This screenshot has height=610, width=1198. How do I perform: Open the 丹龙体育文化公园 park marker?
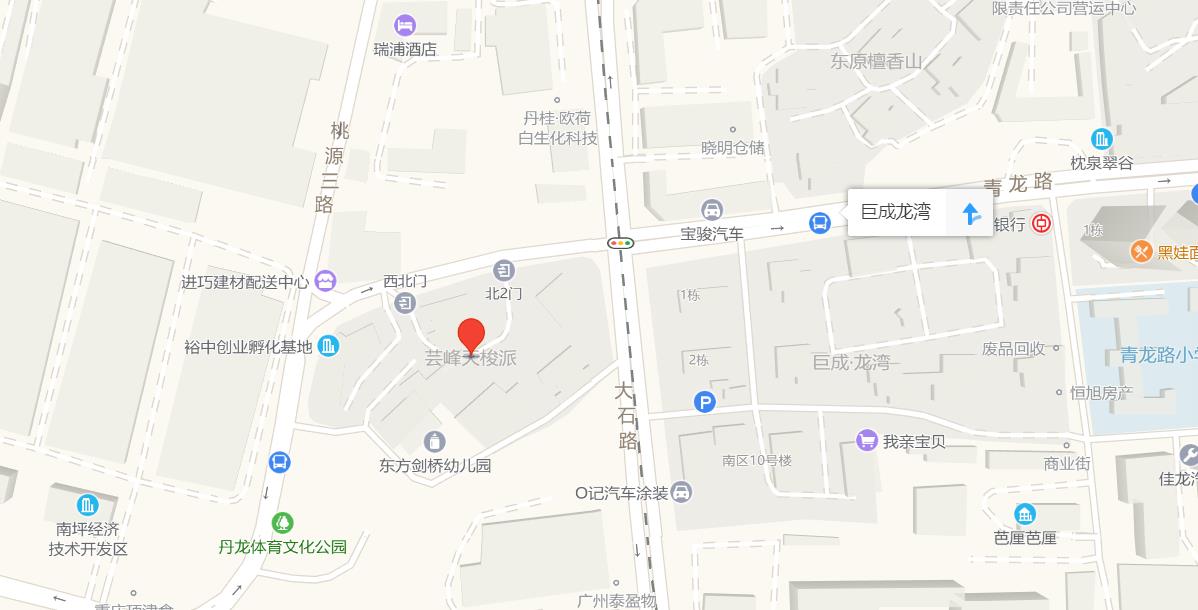point(283,523)
